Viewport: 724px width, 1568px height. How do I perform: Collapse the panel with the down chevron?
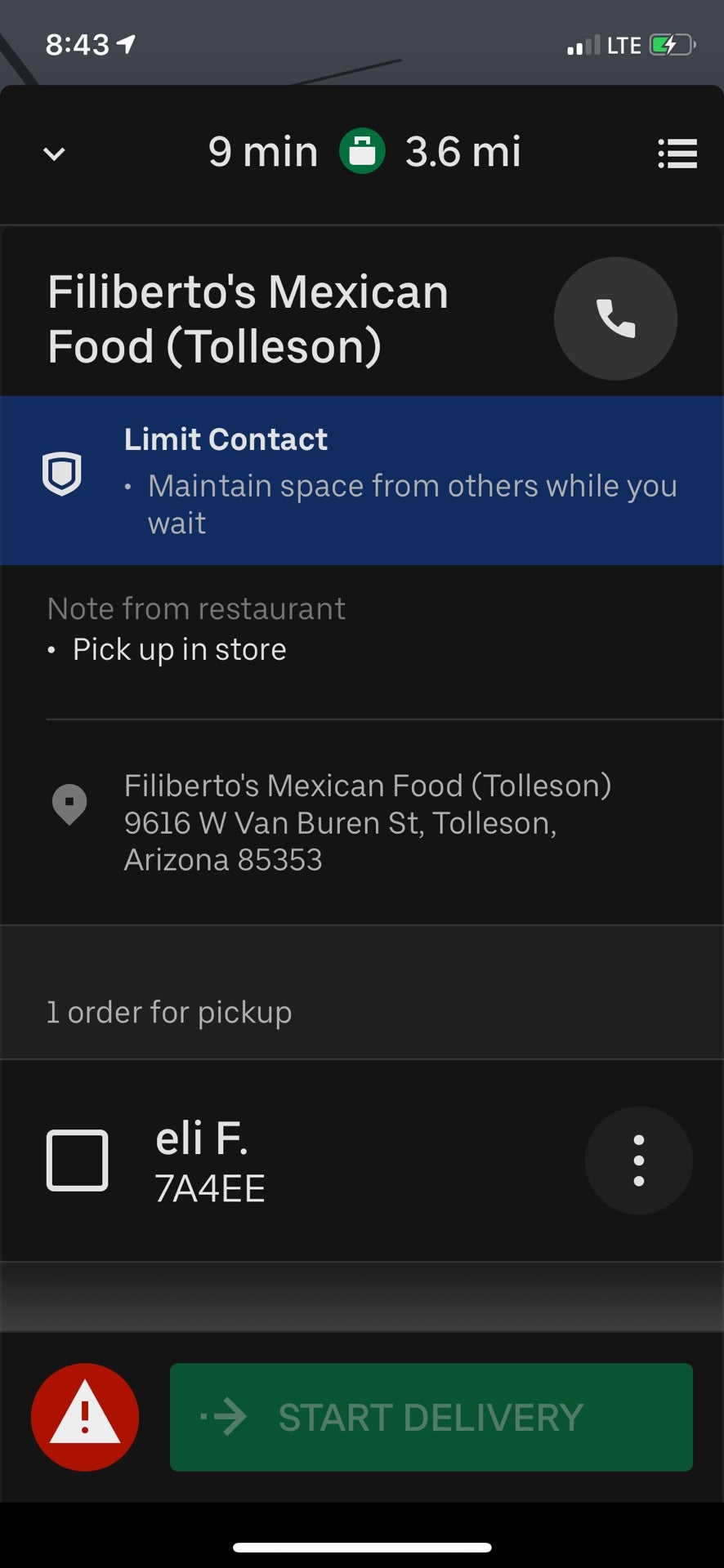[54, 154]
